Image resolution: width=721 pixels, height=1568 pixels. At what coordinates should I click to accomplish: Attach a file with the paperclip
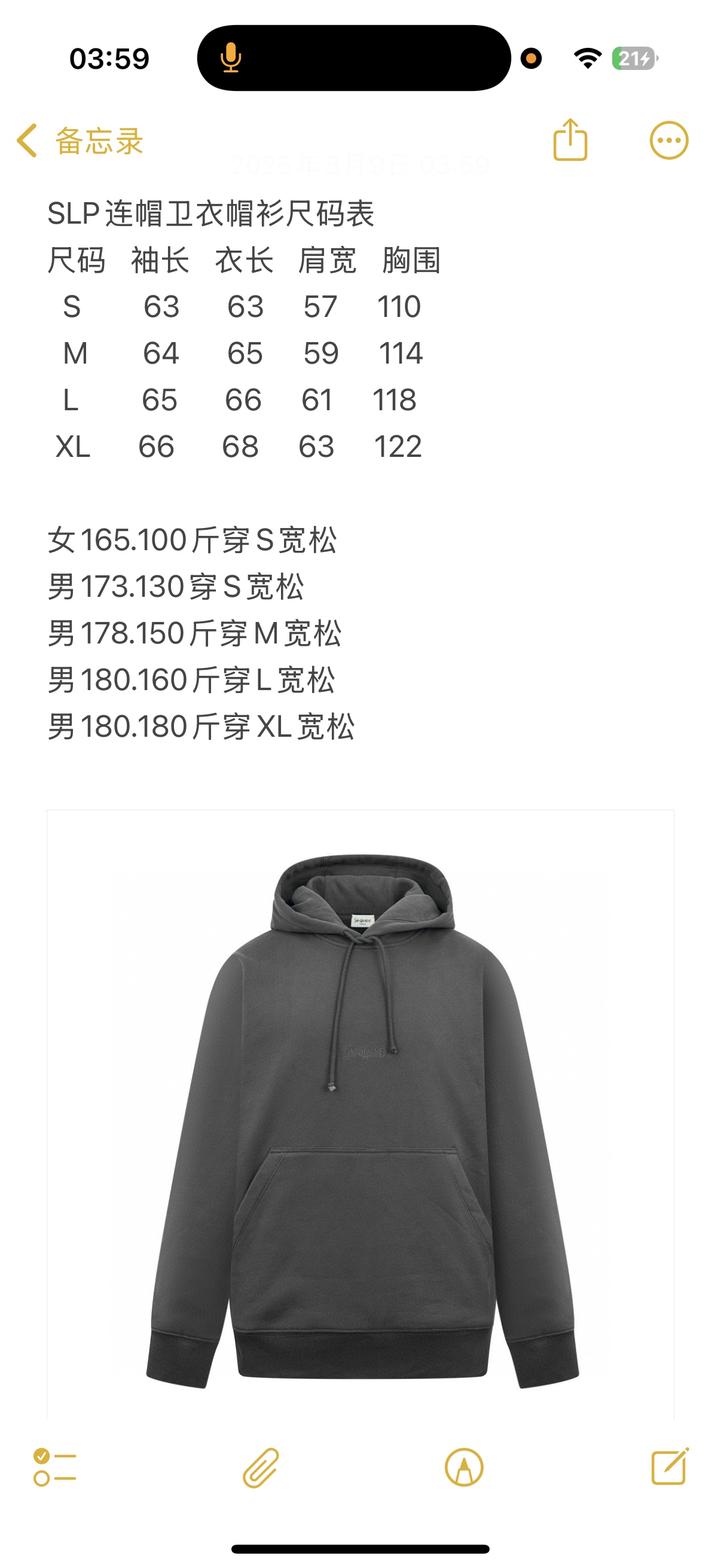[x=261, y=1468]
